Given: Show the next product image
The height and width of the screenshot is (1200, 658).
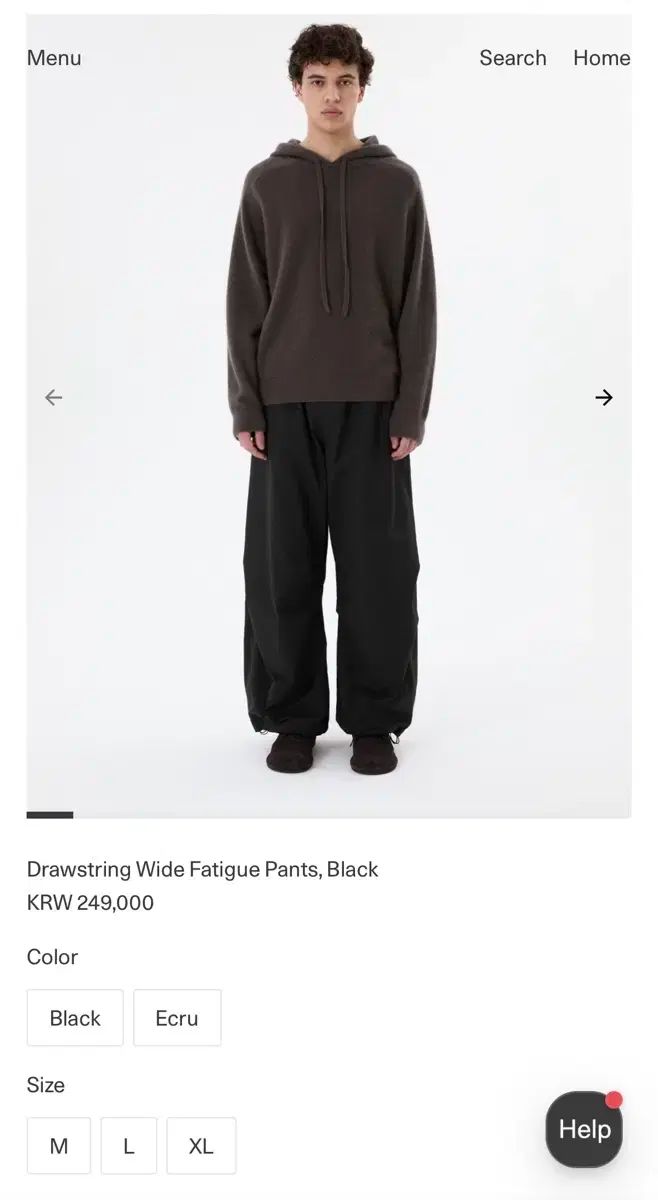Looking at the screenshot, I should pyautogui.click(x=604, y=398).
